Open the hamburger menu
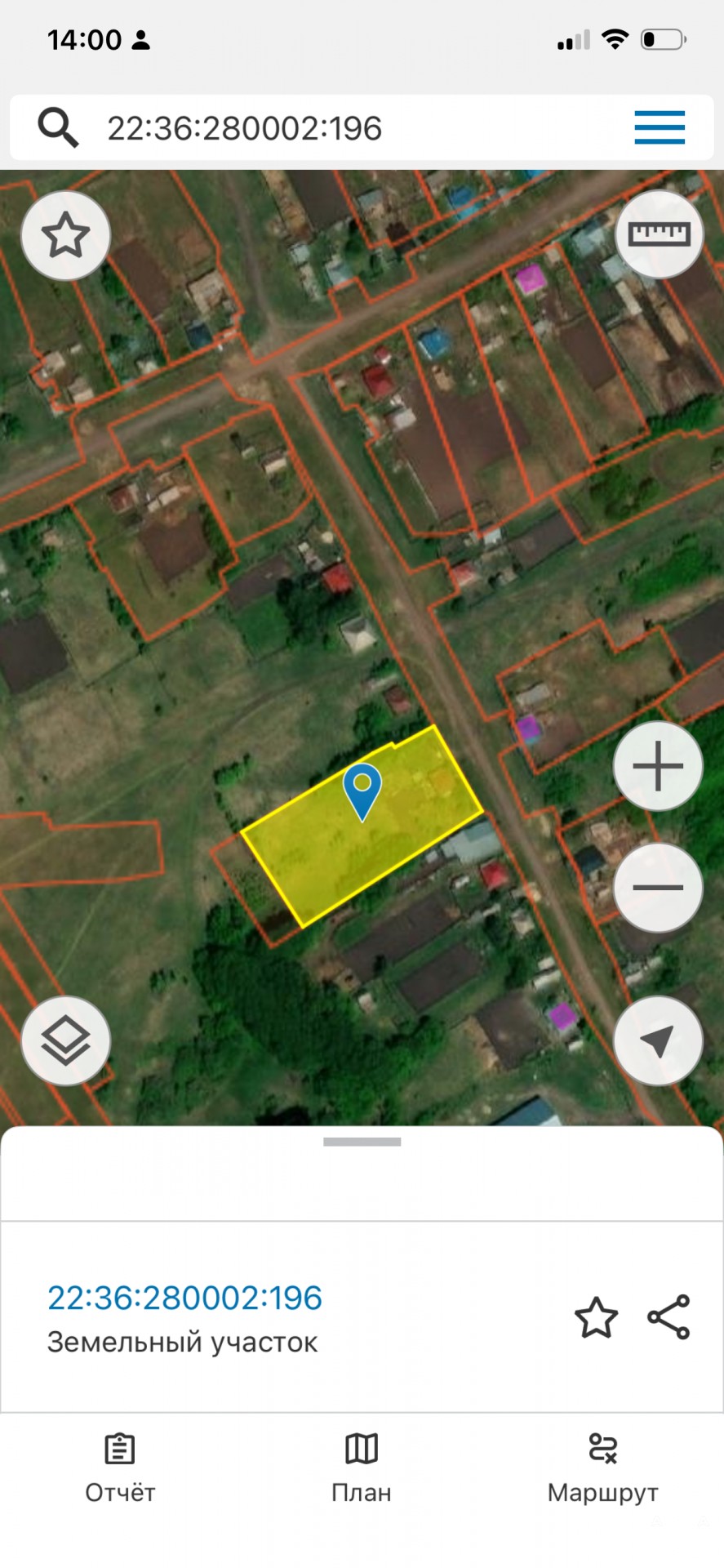 660,127
